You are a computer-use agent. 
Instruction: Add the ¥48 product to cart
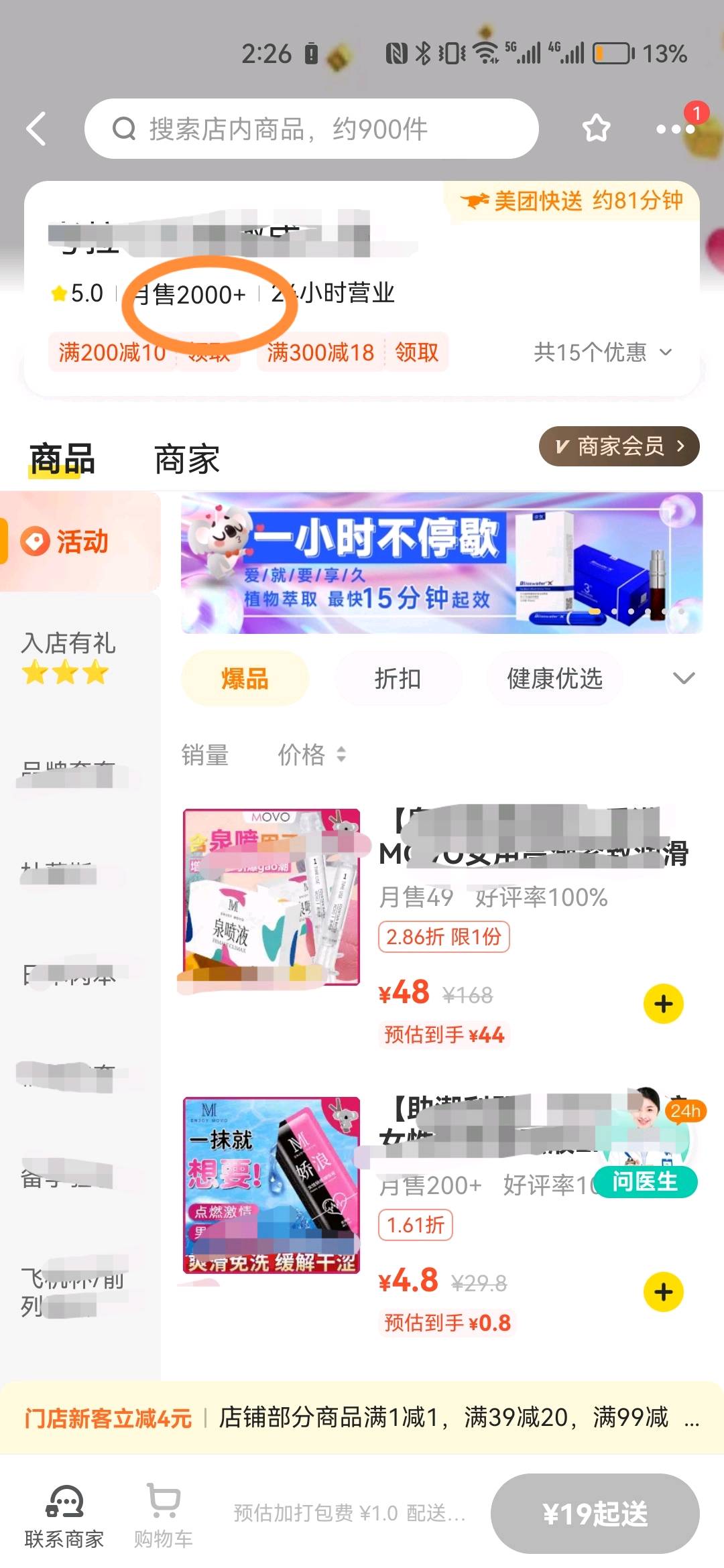point(663,1004)
